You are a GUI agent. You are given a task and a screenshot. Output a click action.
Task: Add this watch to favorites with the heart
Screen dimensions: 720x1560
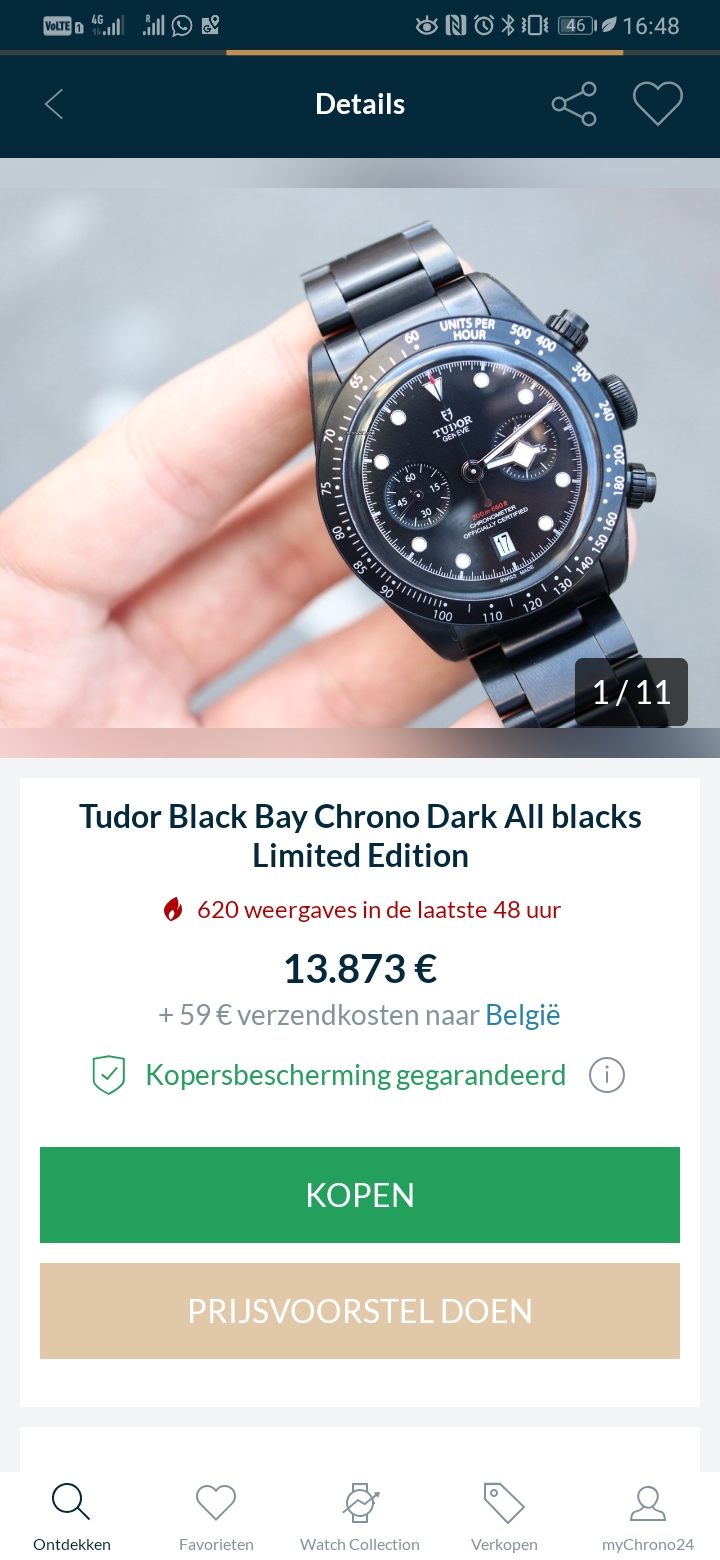[x=658, y=104]
